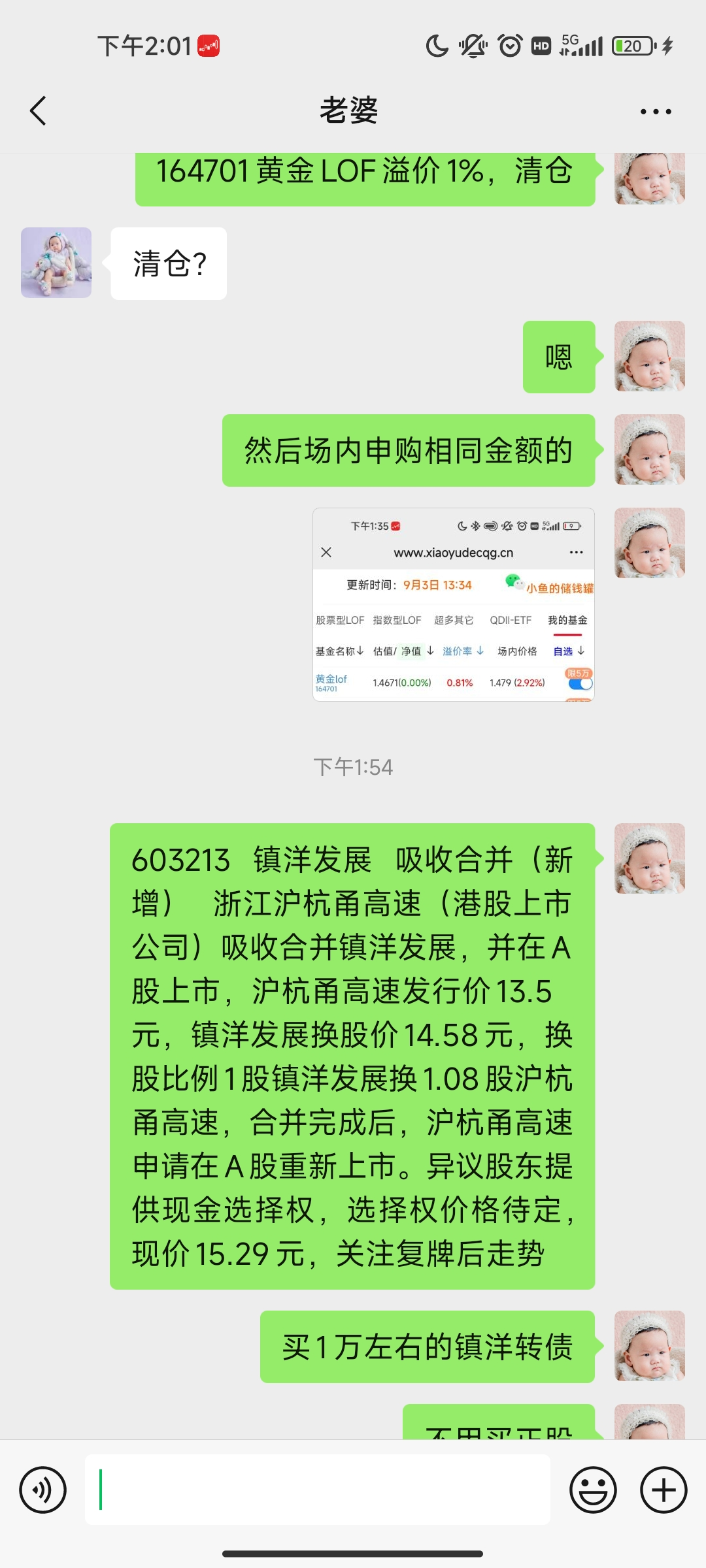Image resolution: width=706 pixels, height=1568 pixels.
Task: Focus the message text field
Action: pos(318,1490)
